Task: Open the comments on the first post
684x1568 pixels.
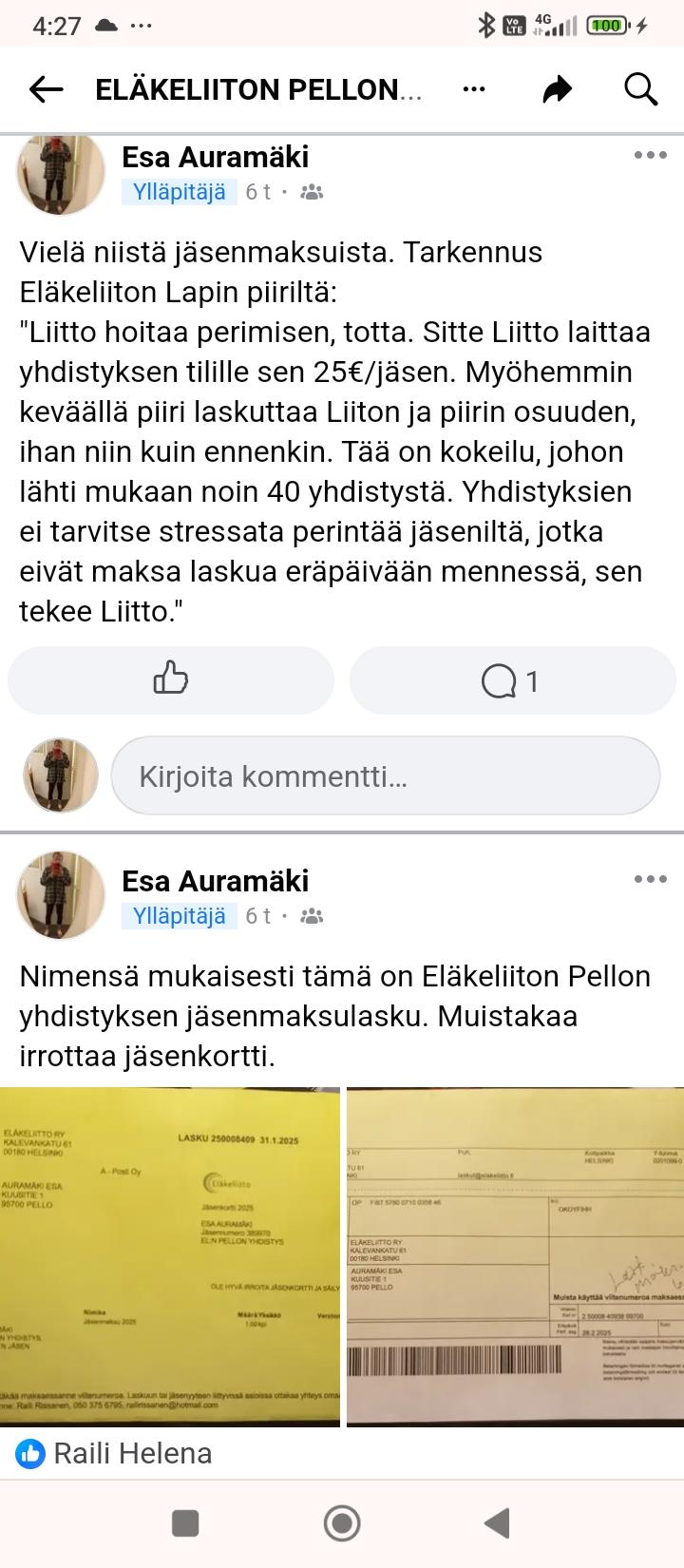Action: pyautogui.click(x=512, y=679)
